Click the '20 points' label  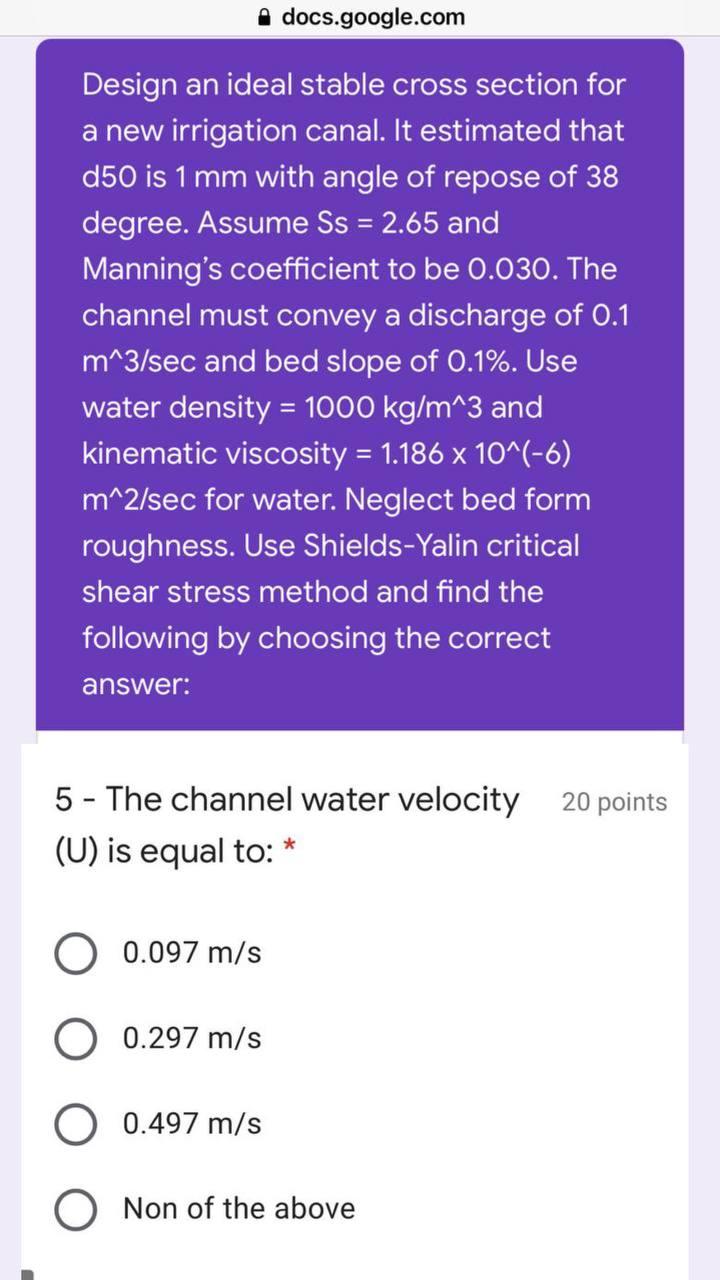click(x=614, y=802)
